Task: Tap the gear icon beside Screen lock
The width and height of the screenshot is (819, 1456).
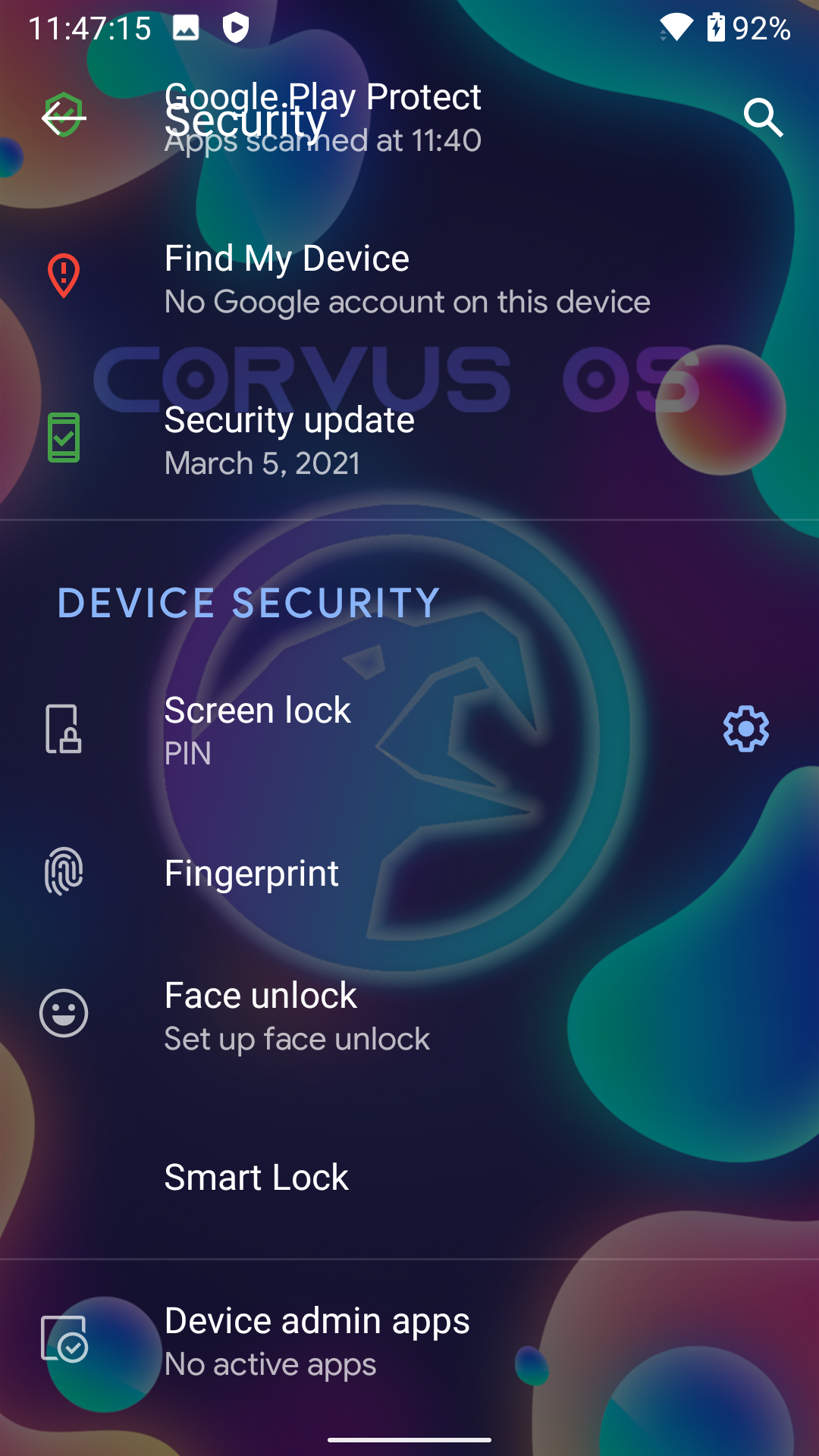Action: (746, 729)
